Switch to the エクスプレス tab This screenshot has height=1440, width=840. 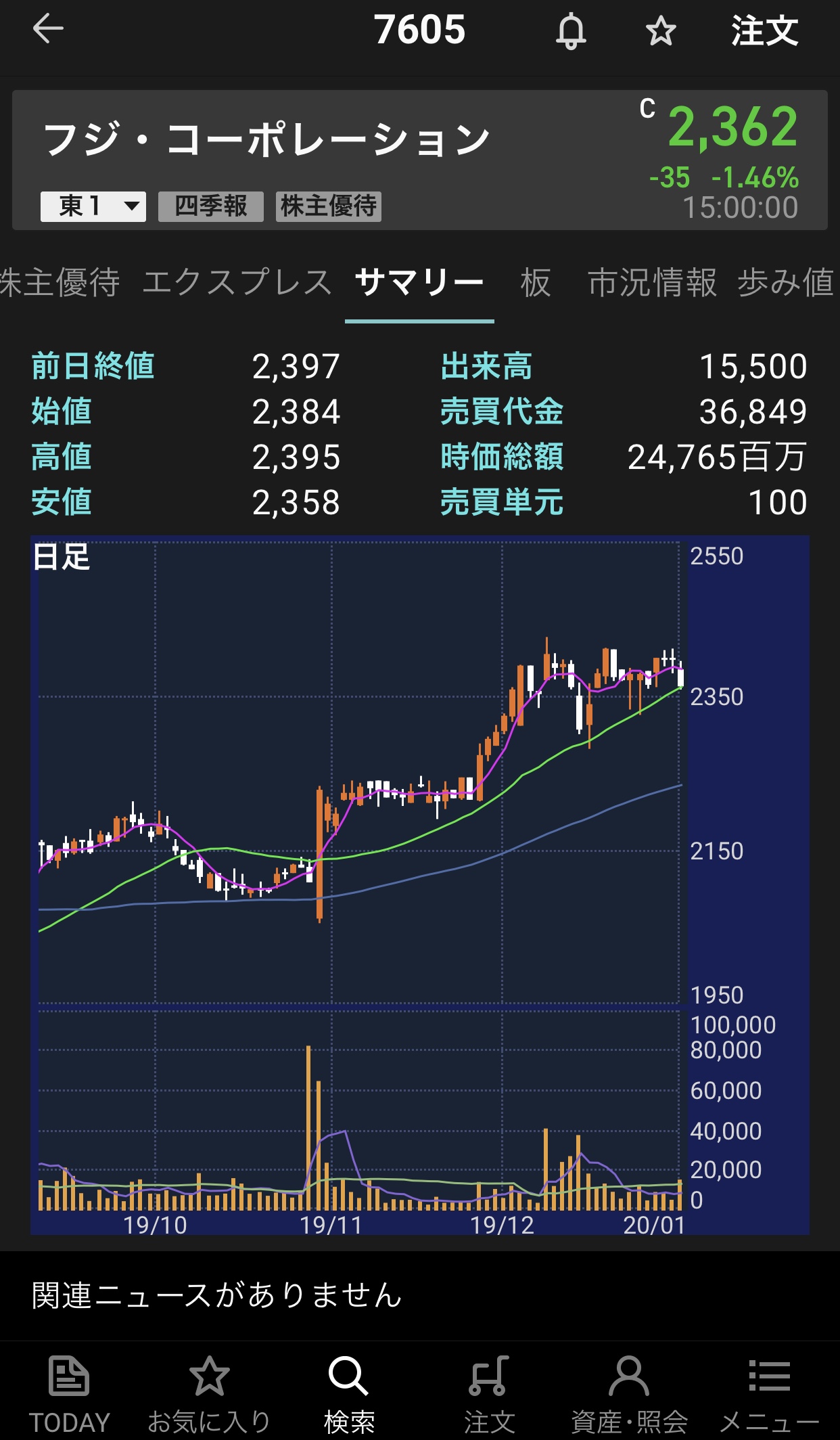[x=237, y=283]
